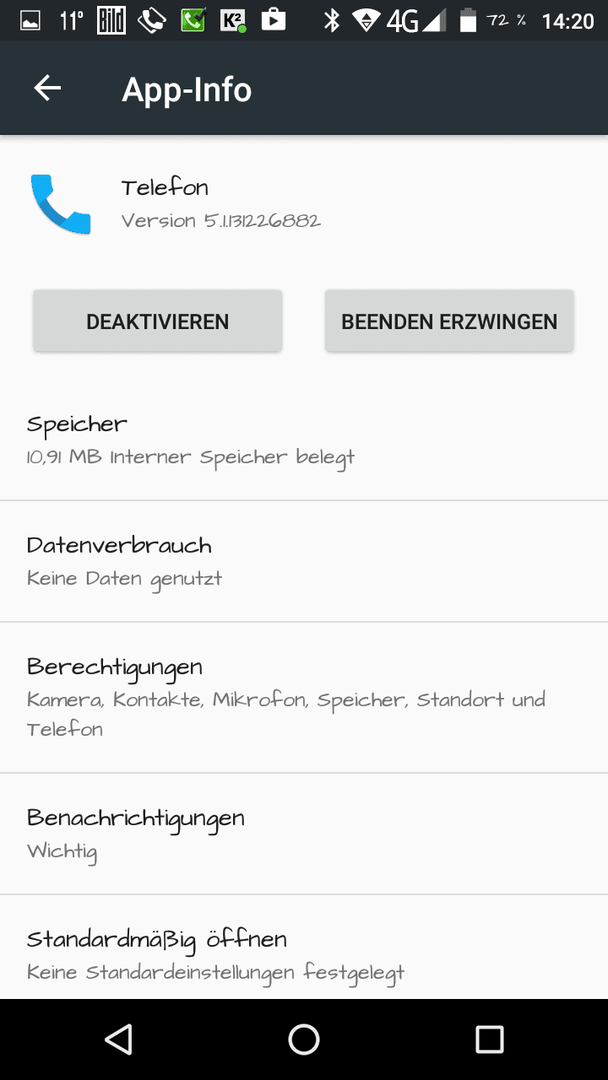Open the Speicher details
Viewport: 608px width, 1080px height.
pyautogui.click(x=304, y=439)
